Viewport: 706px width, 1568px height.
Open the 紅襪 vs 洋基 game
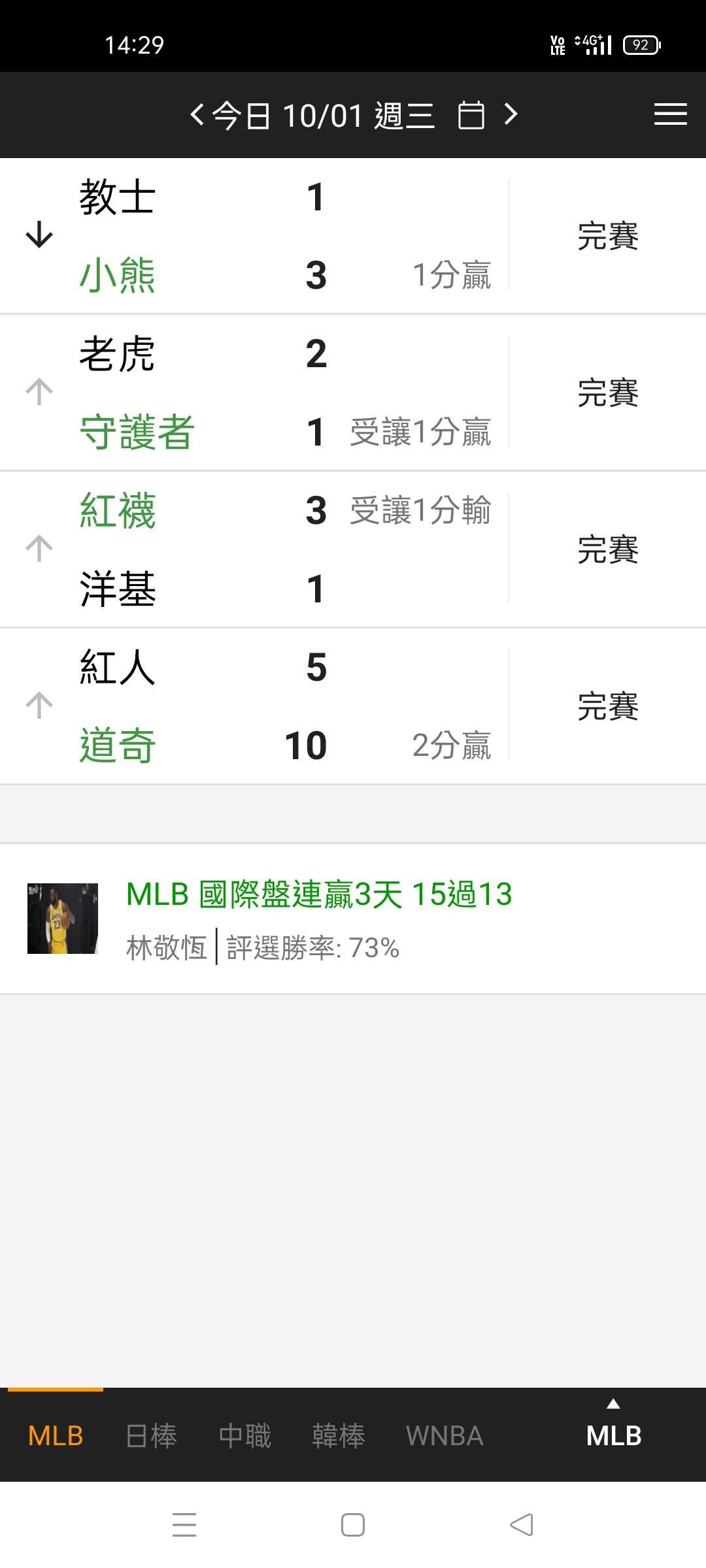(261, 549)
